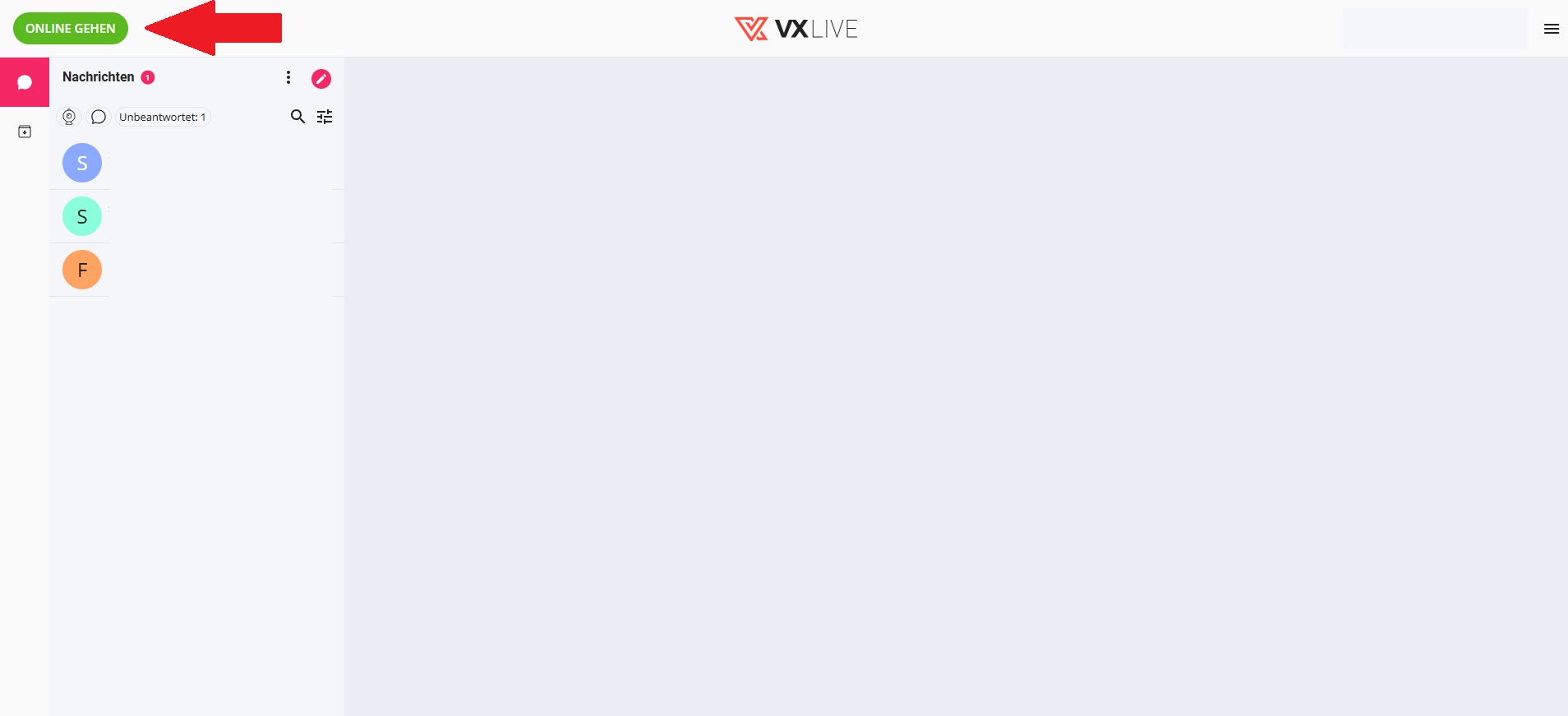The image size is (1568, 716).
Task: Search the messages list
Action: pyautogui.click(x=297, y=117)
